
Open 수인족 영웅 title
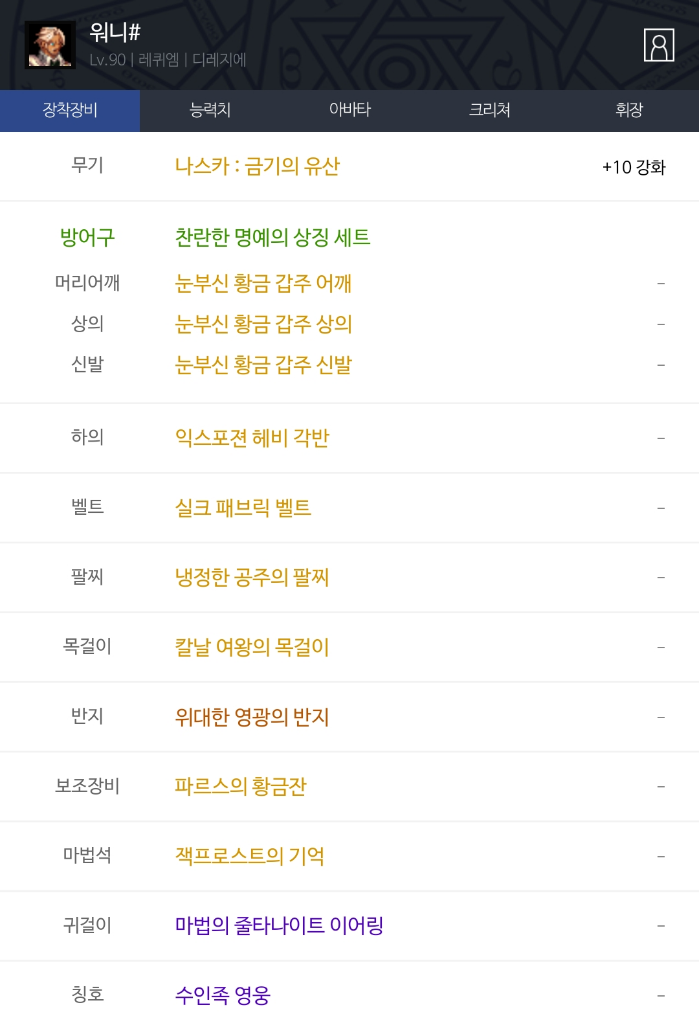pyautogui.click(x=222, y=995)
